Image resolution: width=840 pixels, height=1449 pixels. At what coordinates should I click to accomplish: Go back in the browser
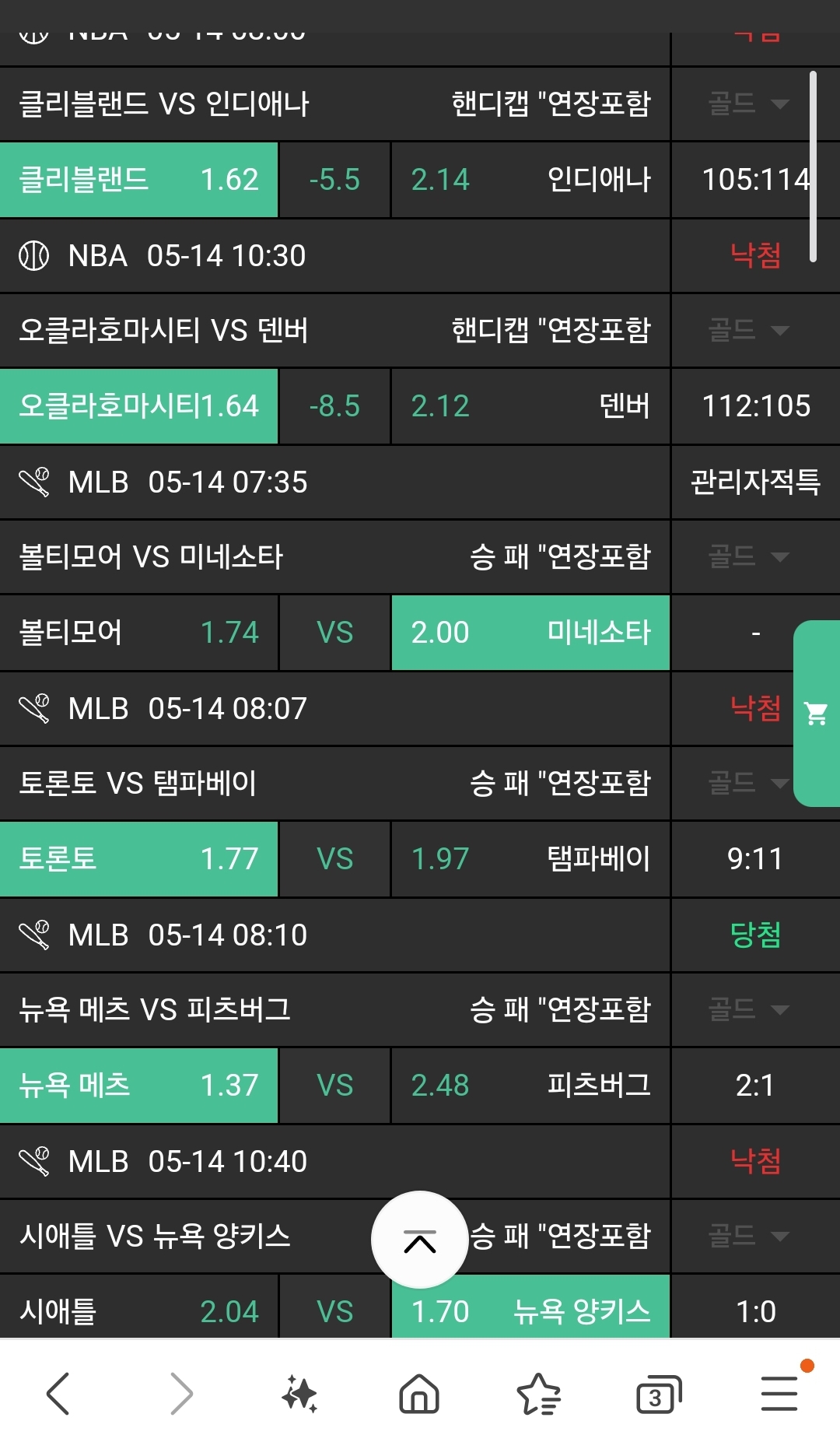(x=58, y=1393)
